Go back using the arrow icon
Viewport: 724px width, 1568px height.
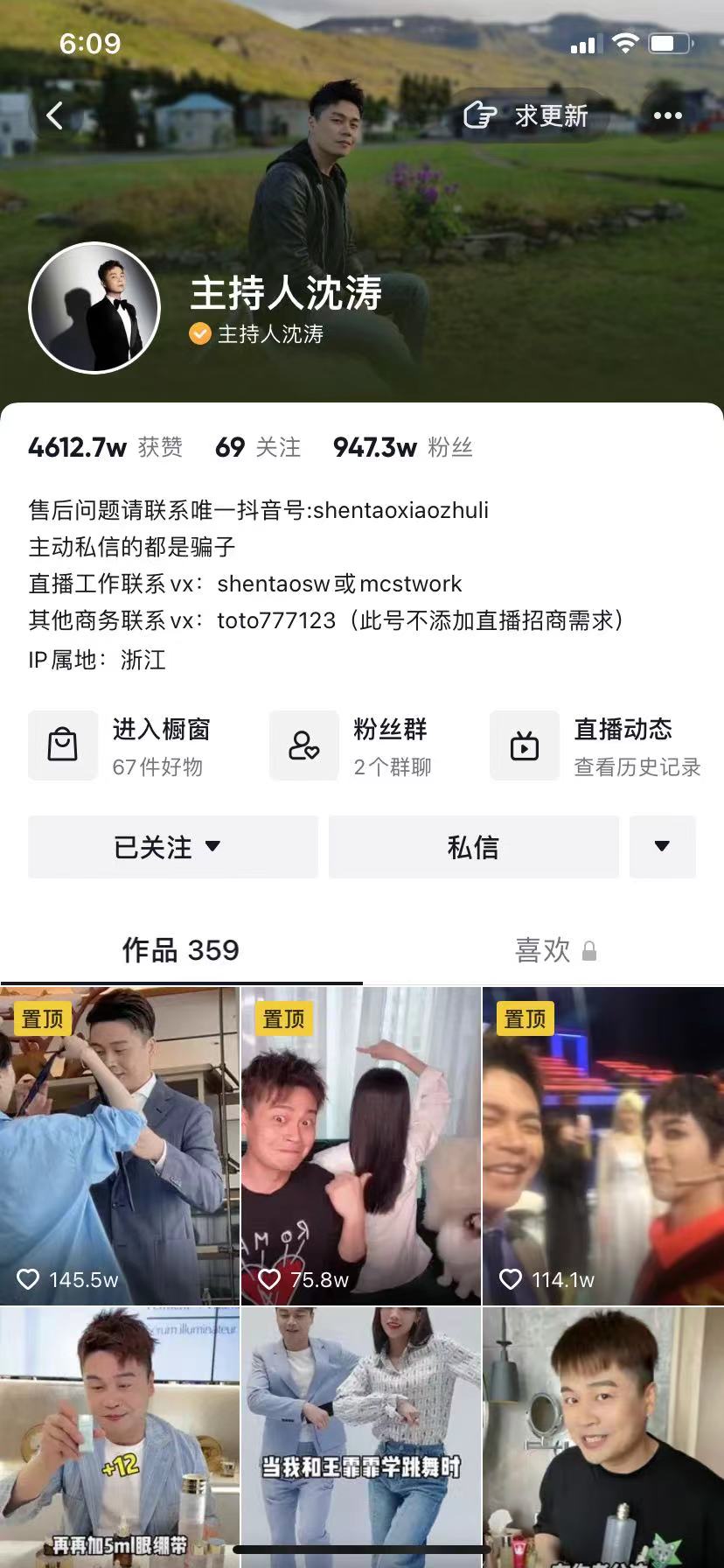click(55, 115)
